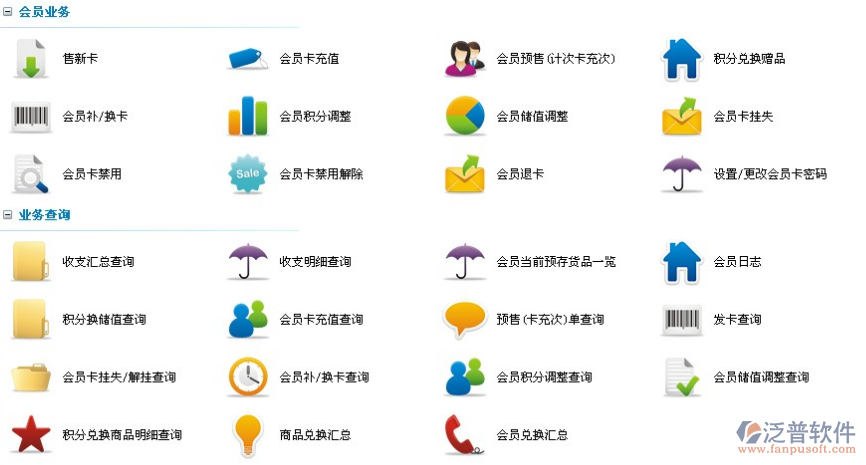
Task: Open 会员卡挂失
Action: click(743, 117)
